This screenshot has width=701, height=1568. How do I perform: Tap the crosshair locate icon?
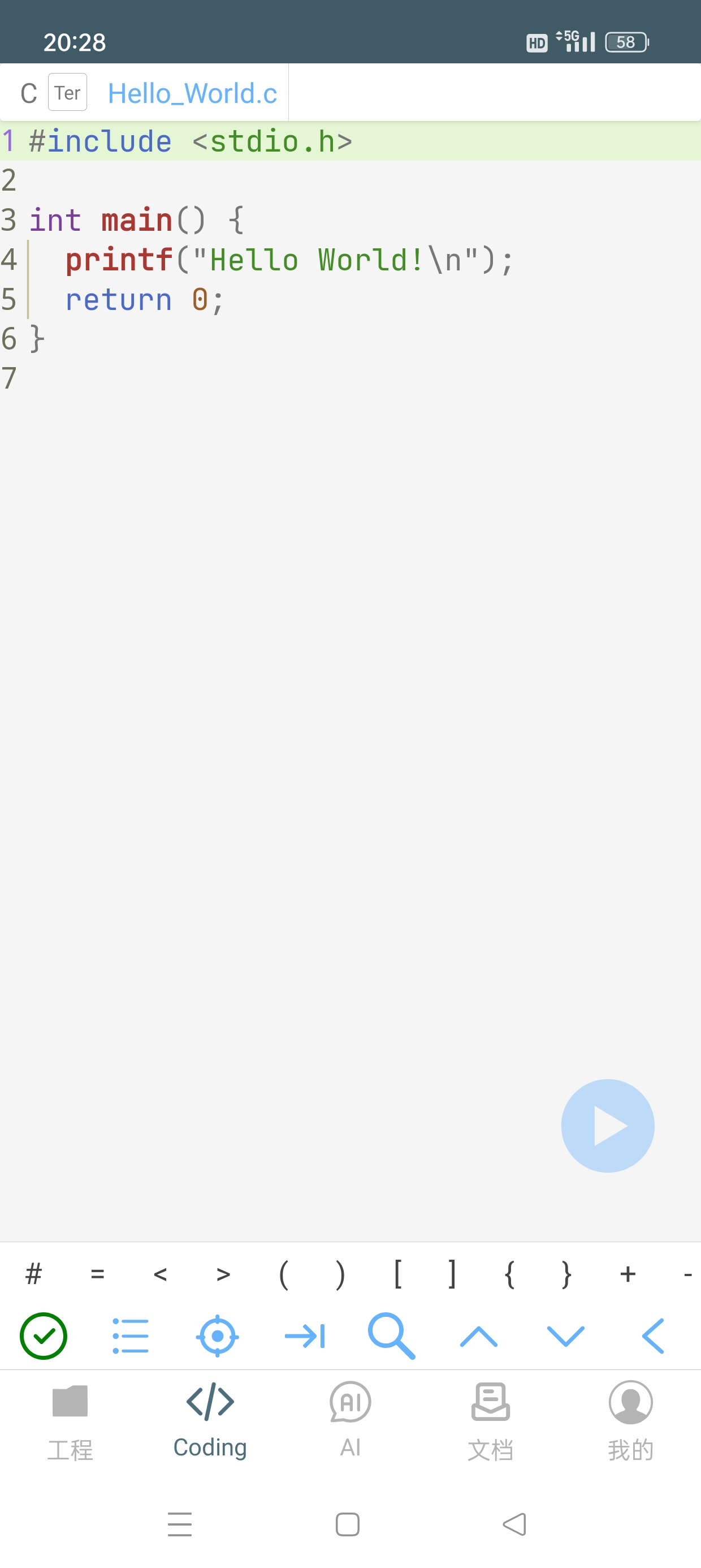click(x=217, y=1336)
